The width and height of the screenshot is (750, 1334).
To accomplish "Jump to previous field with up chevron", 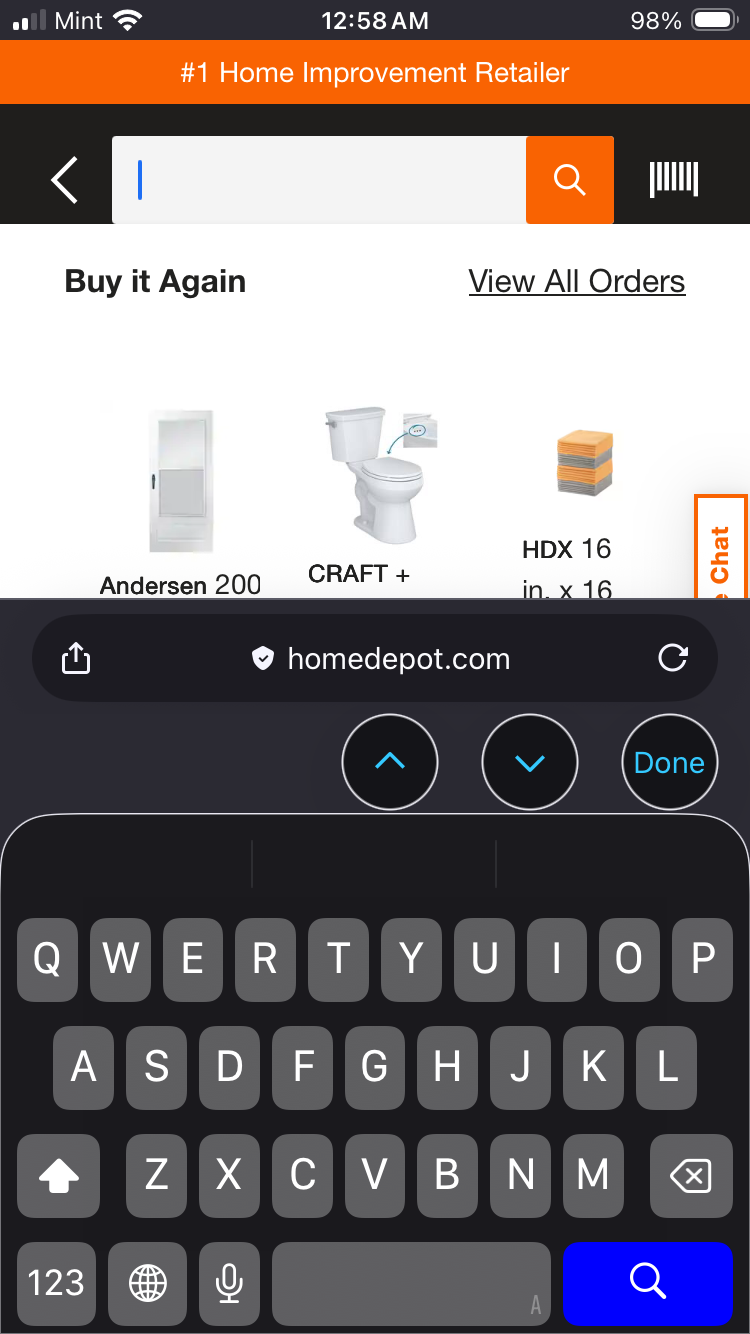I will point(390,762).
